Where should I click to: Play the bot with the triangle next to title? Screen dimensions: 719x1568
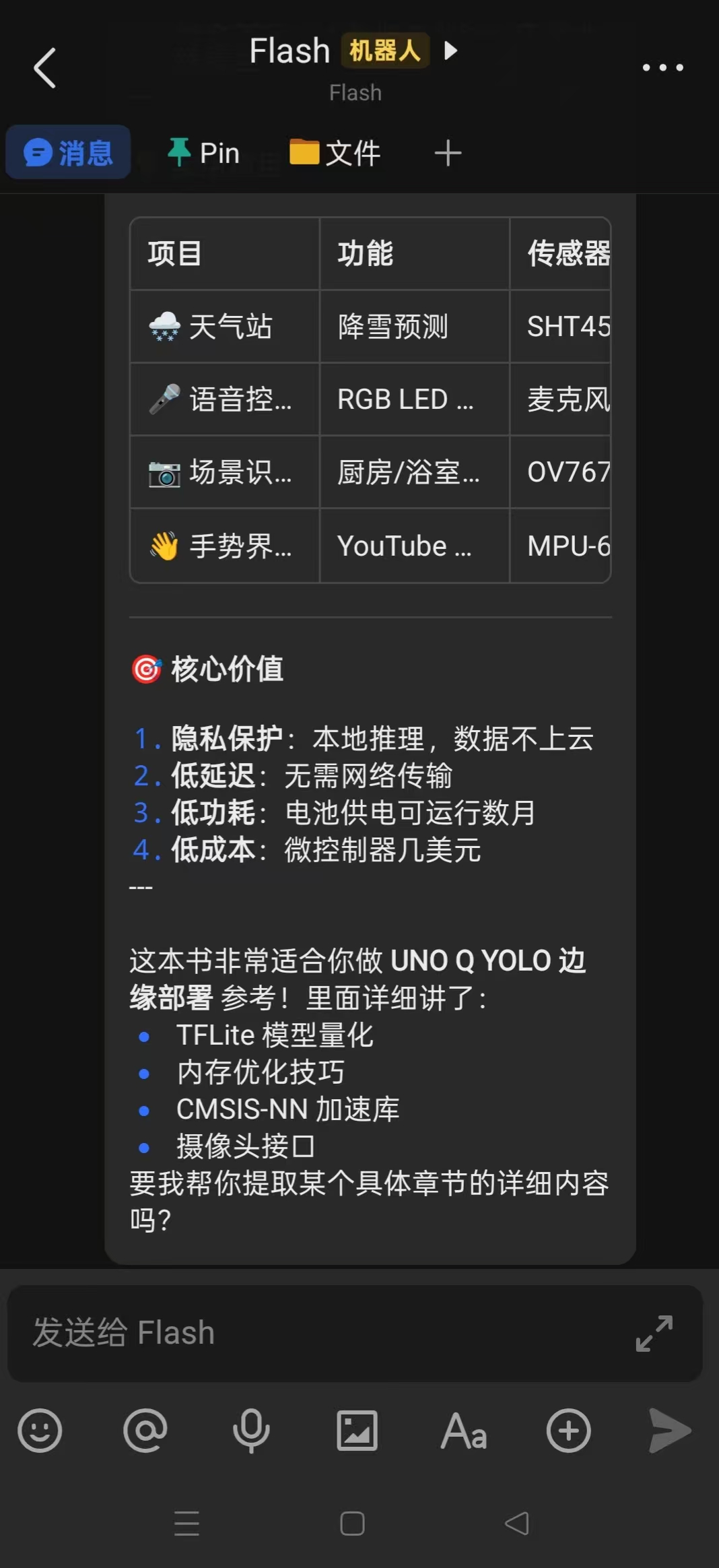452,51
